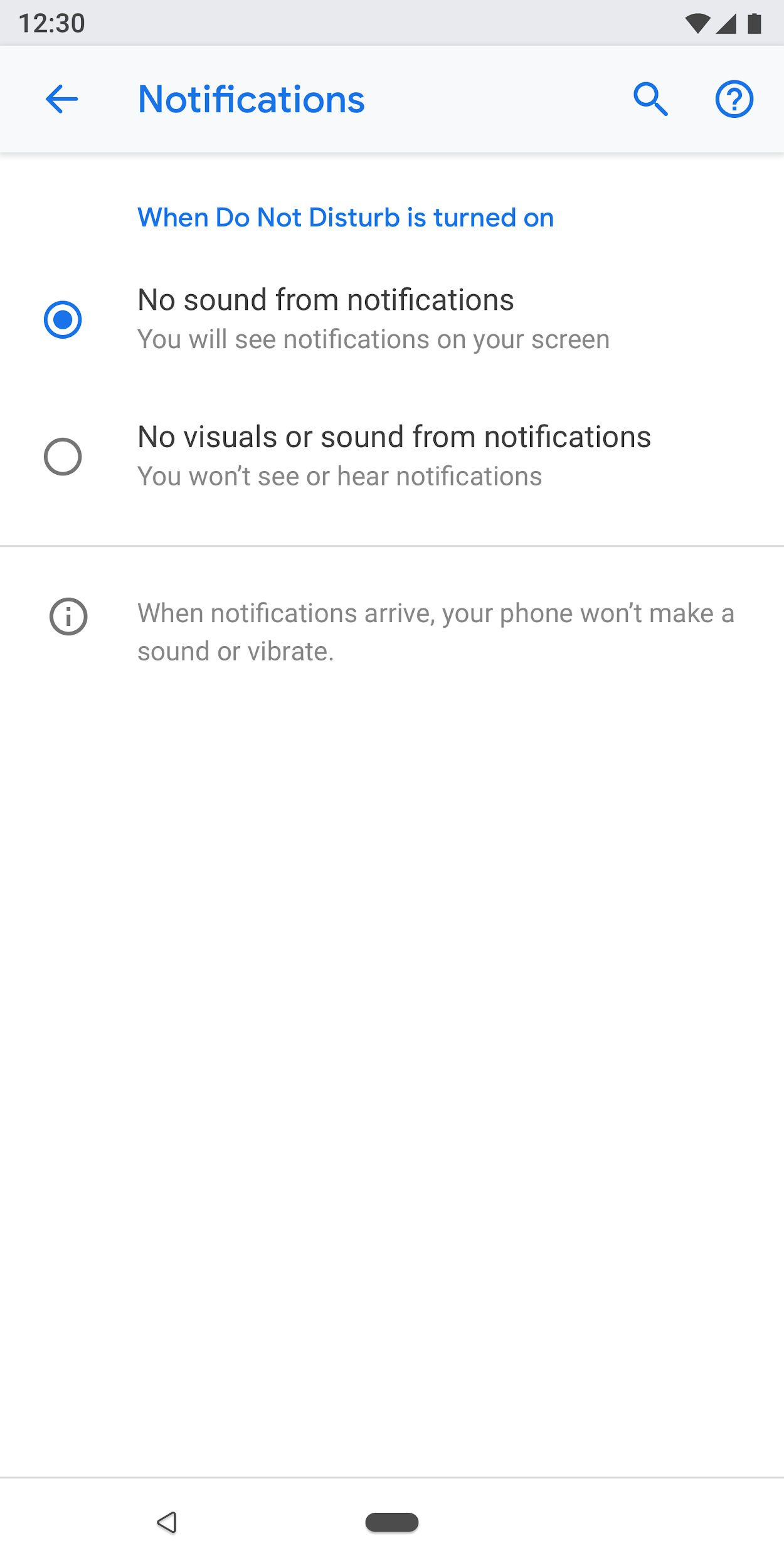The image size is (784, 1568).
Task: Select No sound from notifications
Action: click(x=63, y=319)
